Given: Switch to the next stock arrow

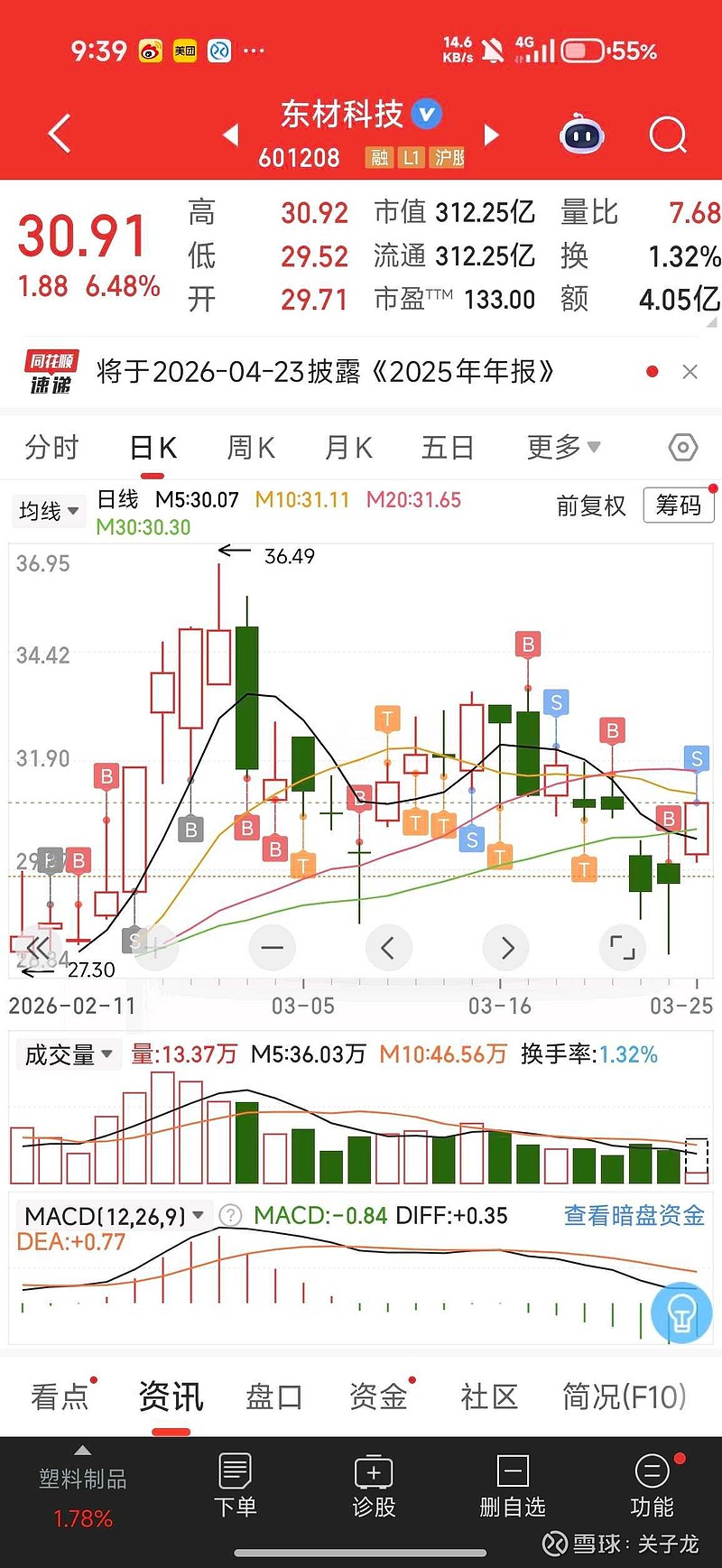Looking at the screenshot, I should click(x=492, y=135).
